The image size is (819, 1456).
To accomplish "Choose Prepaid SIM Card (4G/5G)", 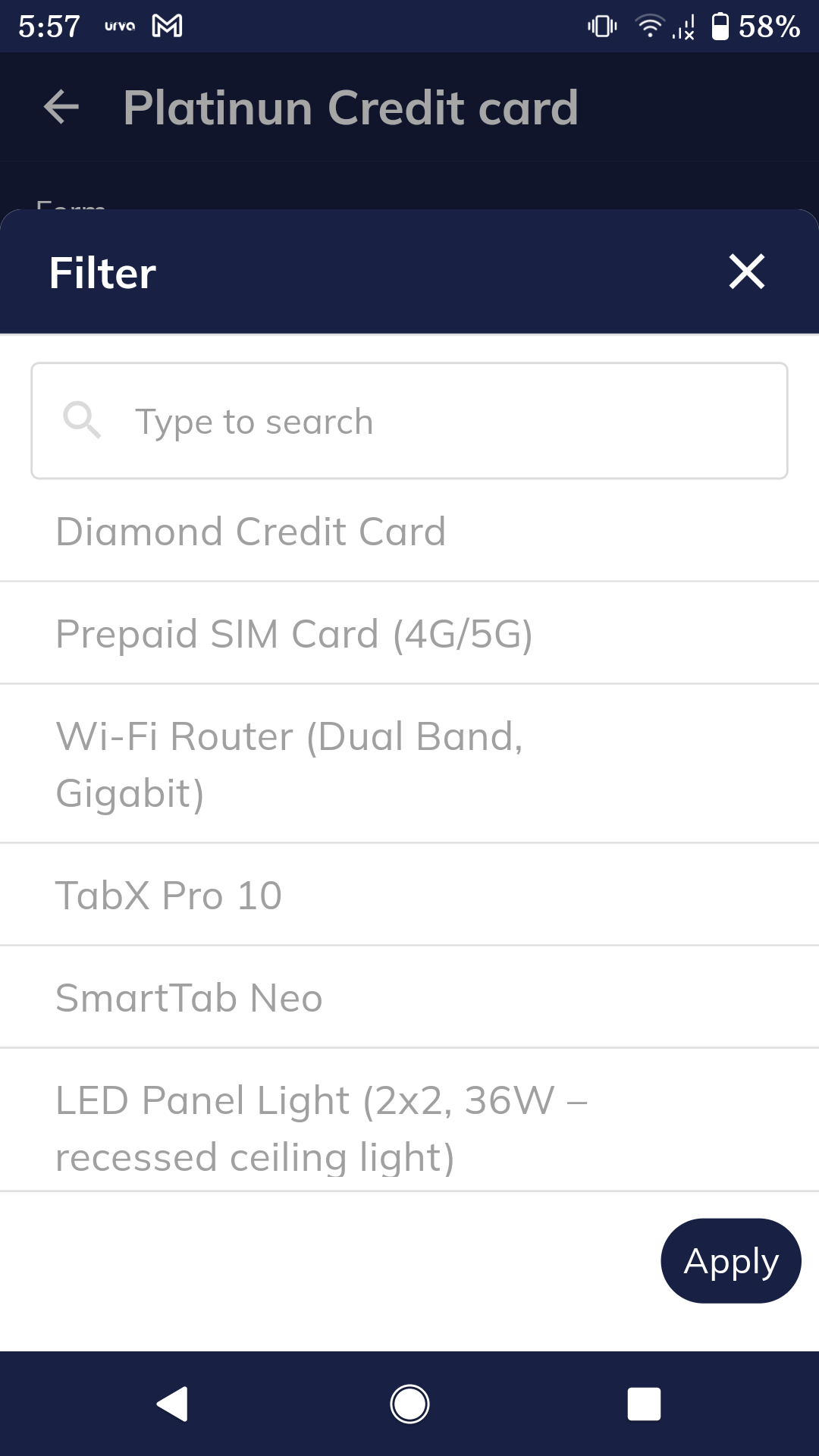I will click(x=409, y=633).
